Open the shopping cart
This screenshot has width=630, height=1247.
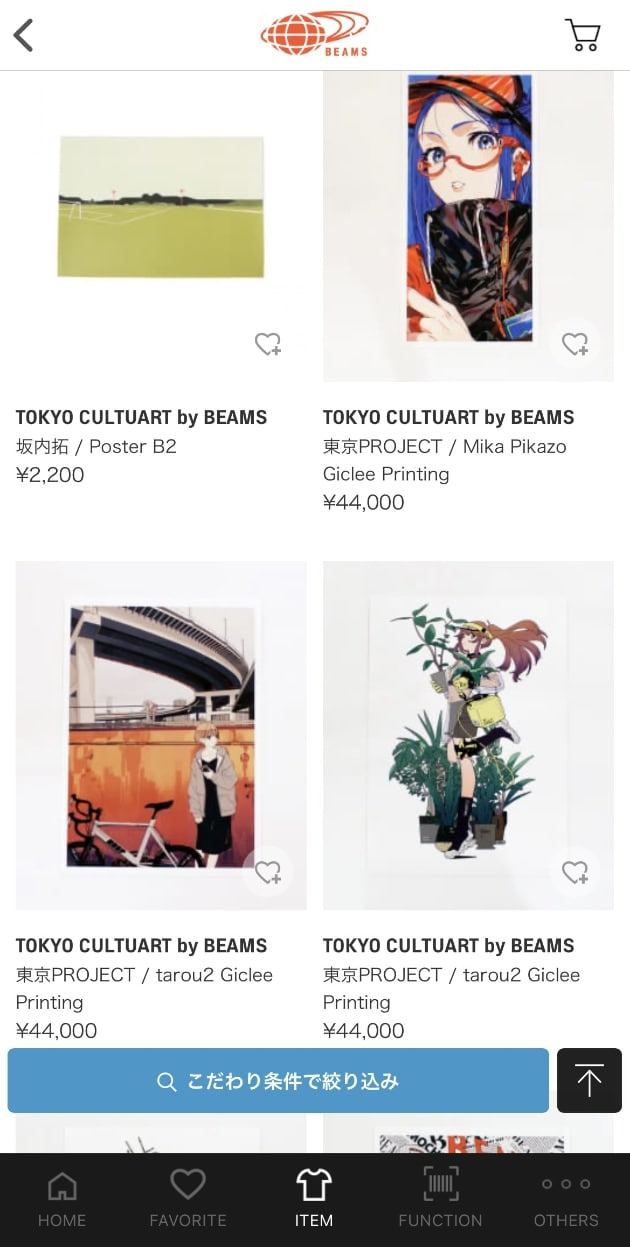tap(582, 35)
